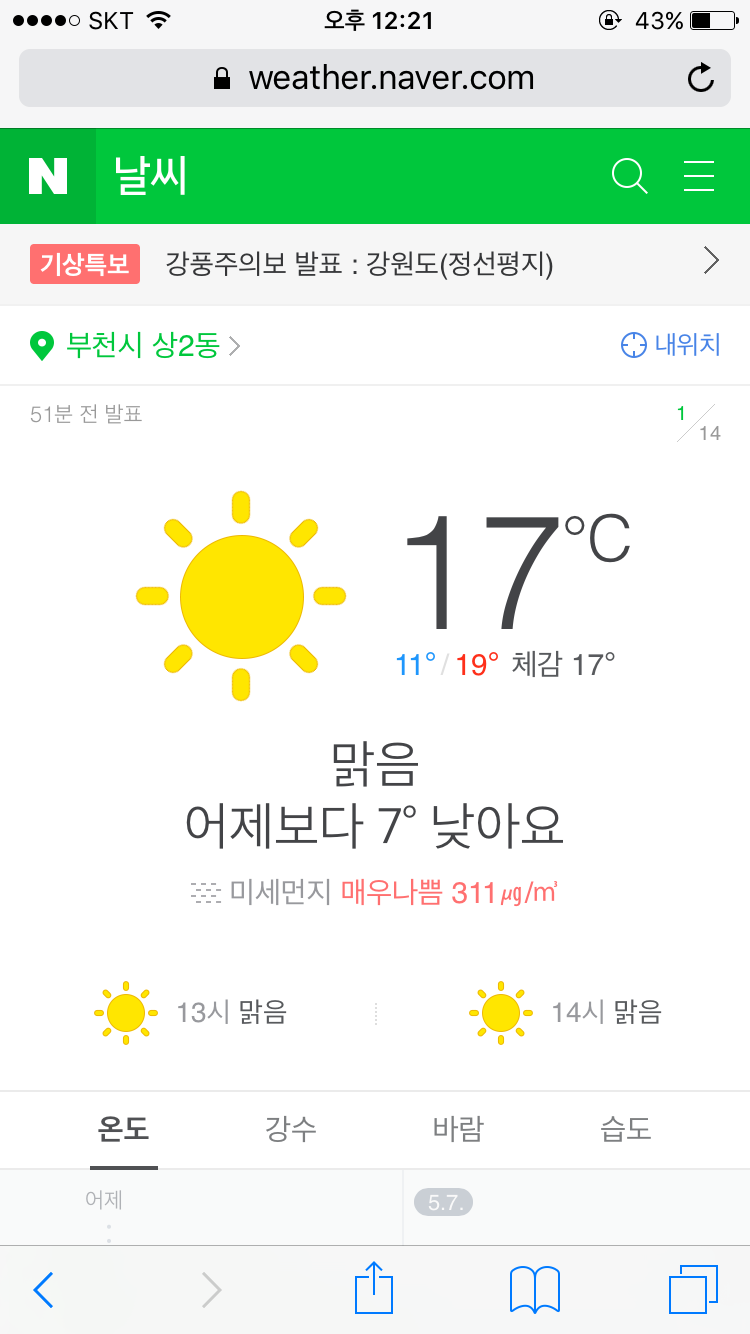The width and height of the screenshot is (750, 1334).
Task: Open Safari bookmarks
Action: (x=535, y=1290)
